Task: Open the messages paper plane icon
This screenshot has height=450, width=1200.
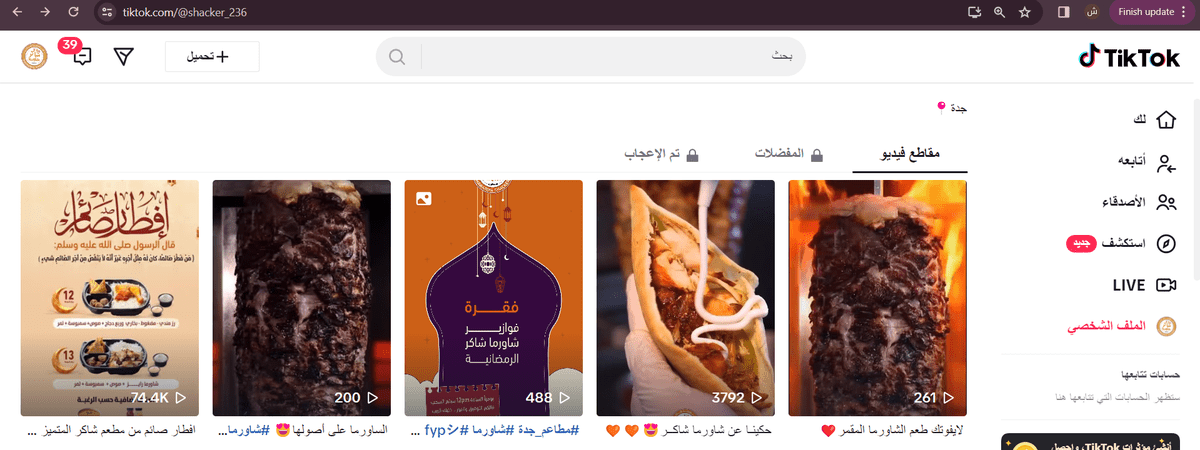Action: point(124,57)
